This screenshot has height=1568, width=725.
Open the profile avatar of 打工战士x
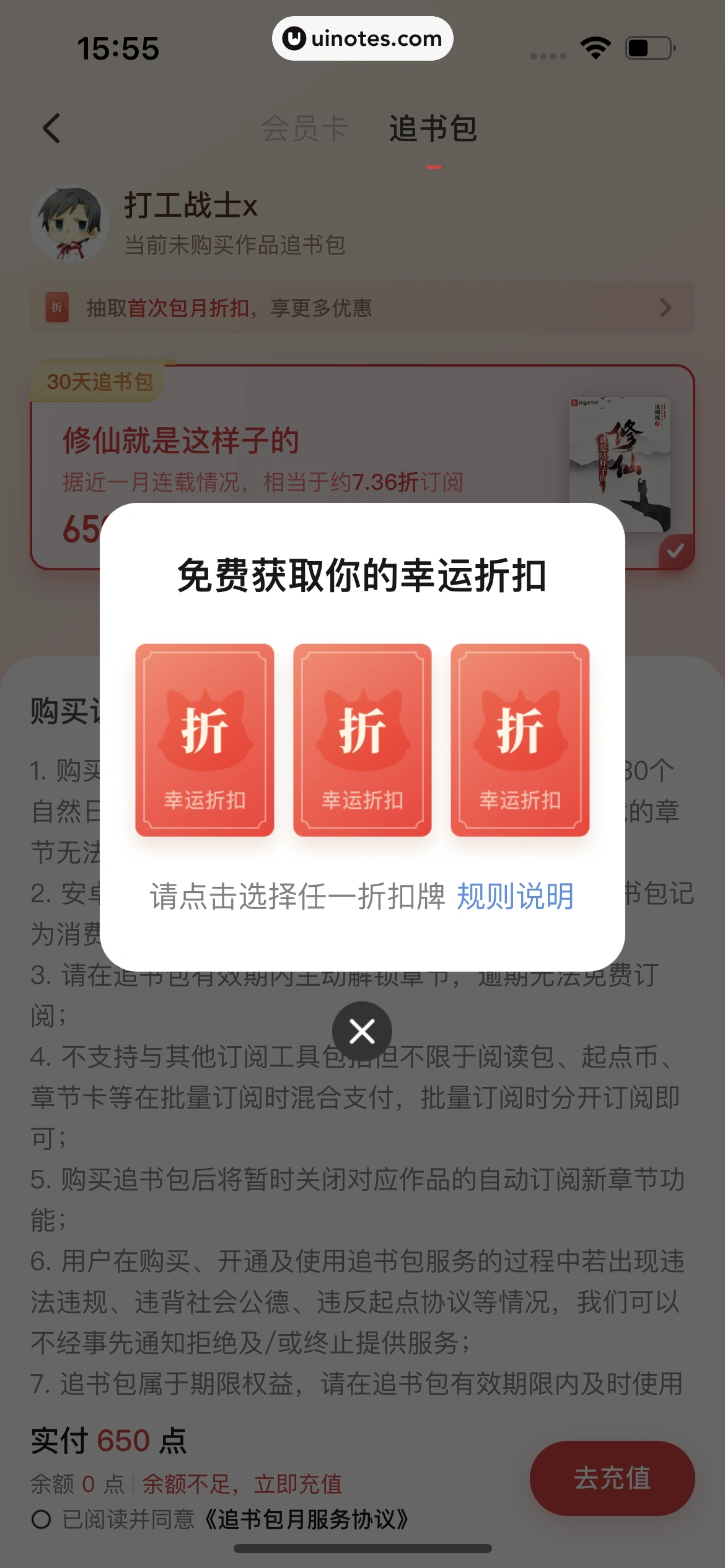click(x=69, y=224)
